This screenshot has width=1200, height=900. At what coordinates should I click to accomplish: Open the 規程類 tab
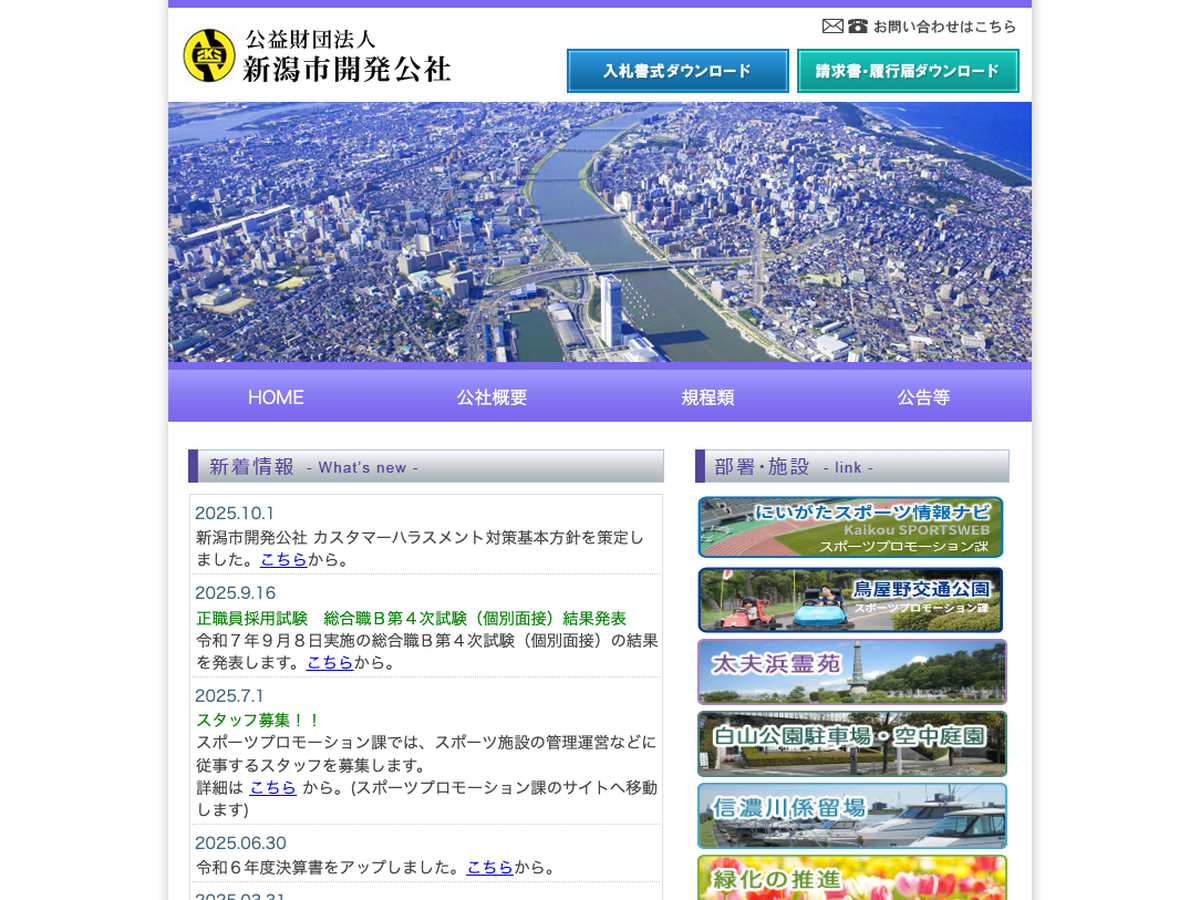click(708, 397)
